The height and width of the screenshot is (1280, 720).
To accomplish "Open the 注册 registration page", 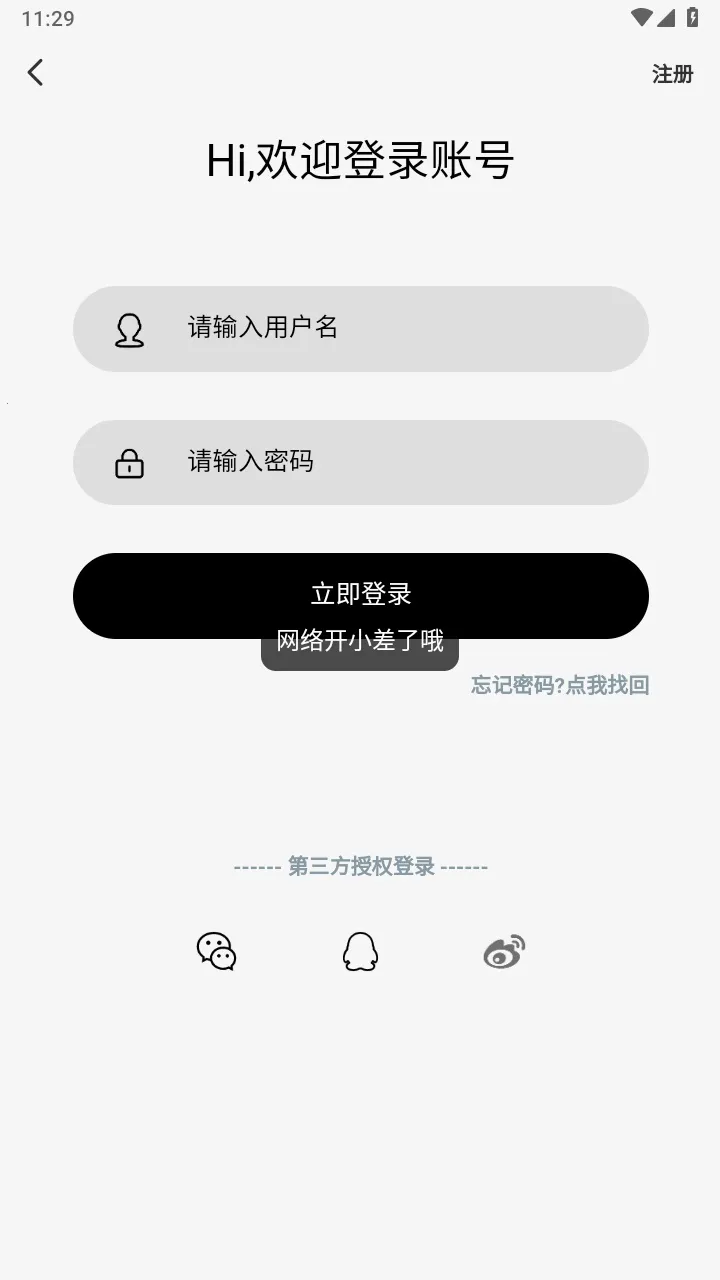I will pyautogui.click(x=672, y=74).
